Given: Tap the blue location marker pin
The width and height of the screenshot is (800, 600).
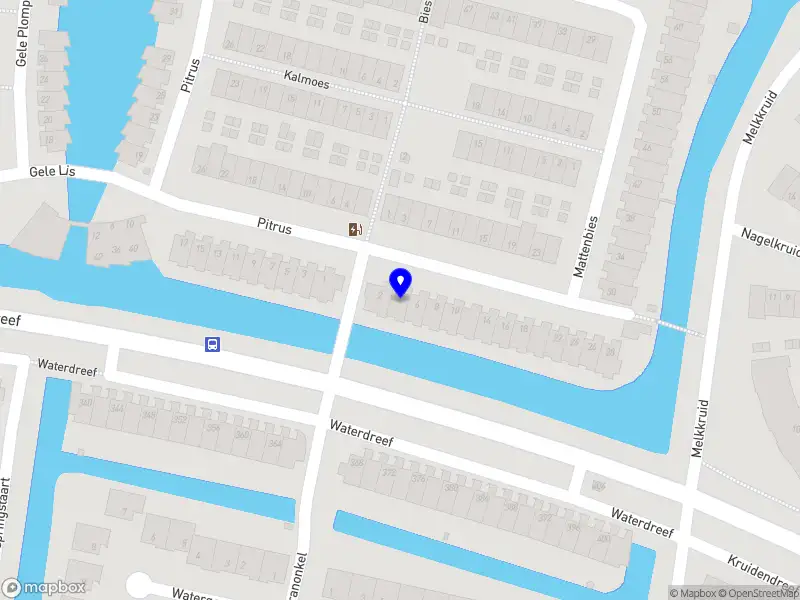Looking at the screenshot, I should [400, 282].
